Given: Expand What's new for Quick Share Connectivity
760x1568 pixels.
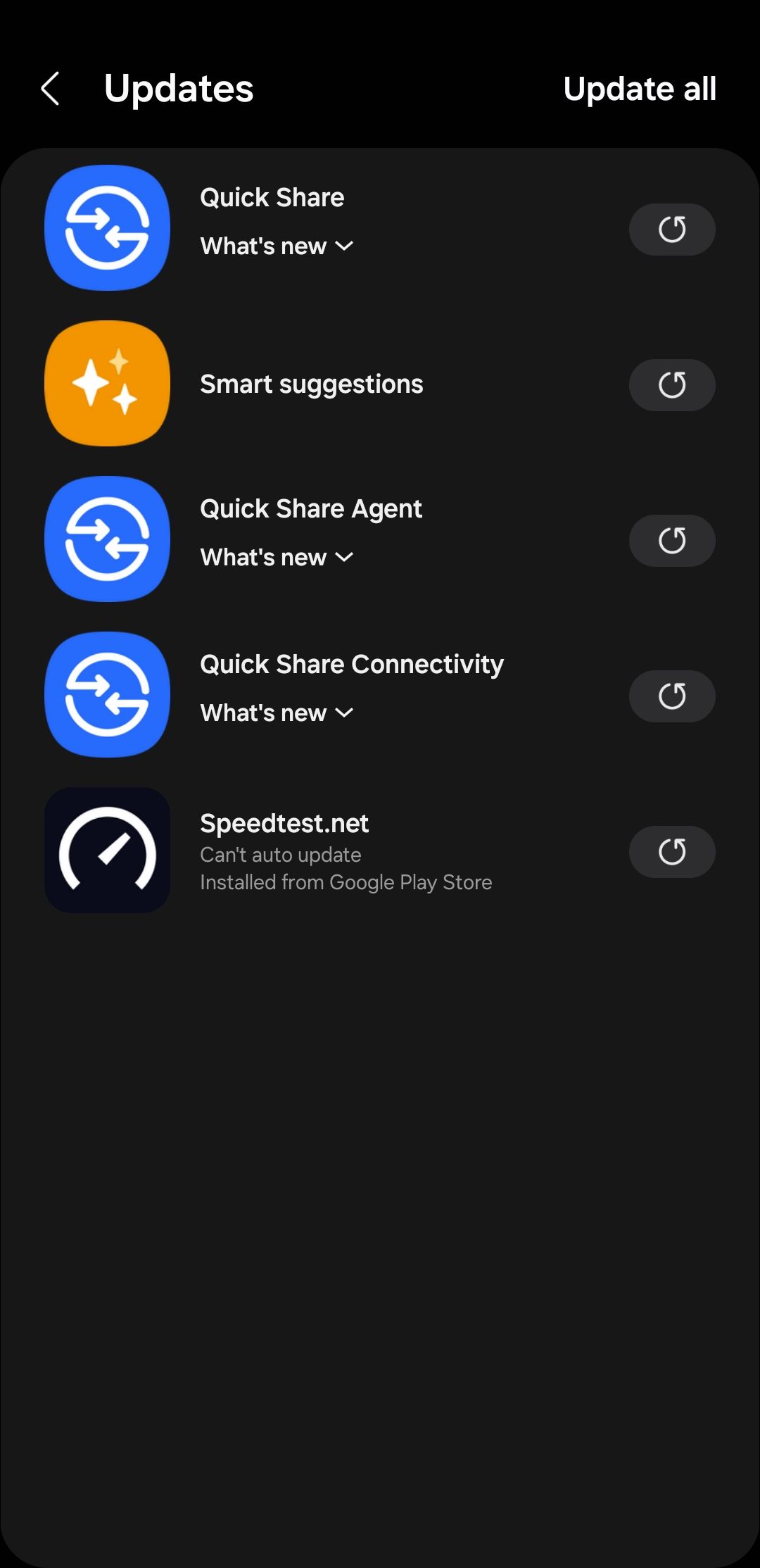Looking at the screenshot, I should point(276,712).
